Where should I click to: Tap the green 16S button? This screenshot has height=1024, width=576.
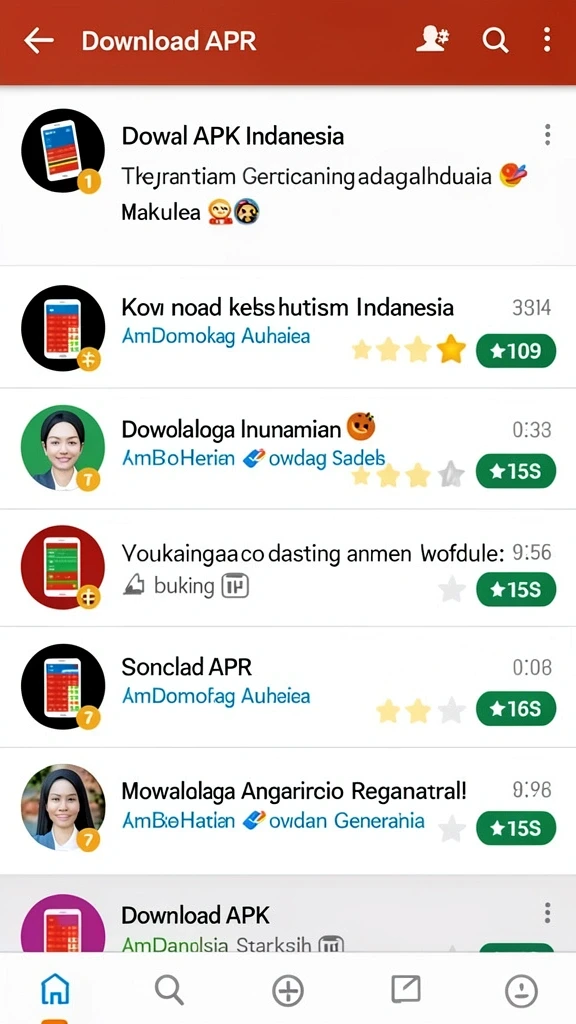click(516, 709)
